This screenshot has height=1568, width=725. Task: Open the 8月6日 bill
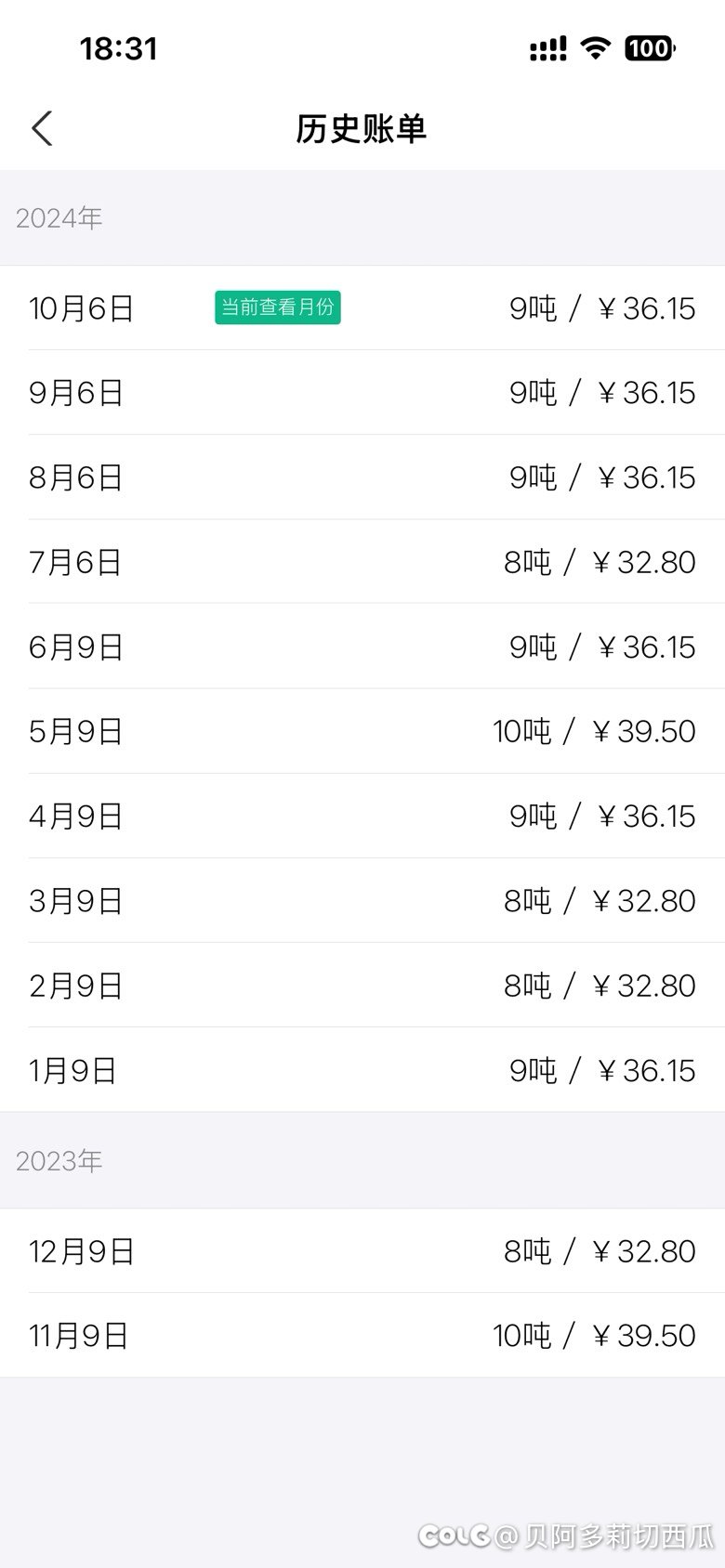click(362, 477)
